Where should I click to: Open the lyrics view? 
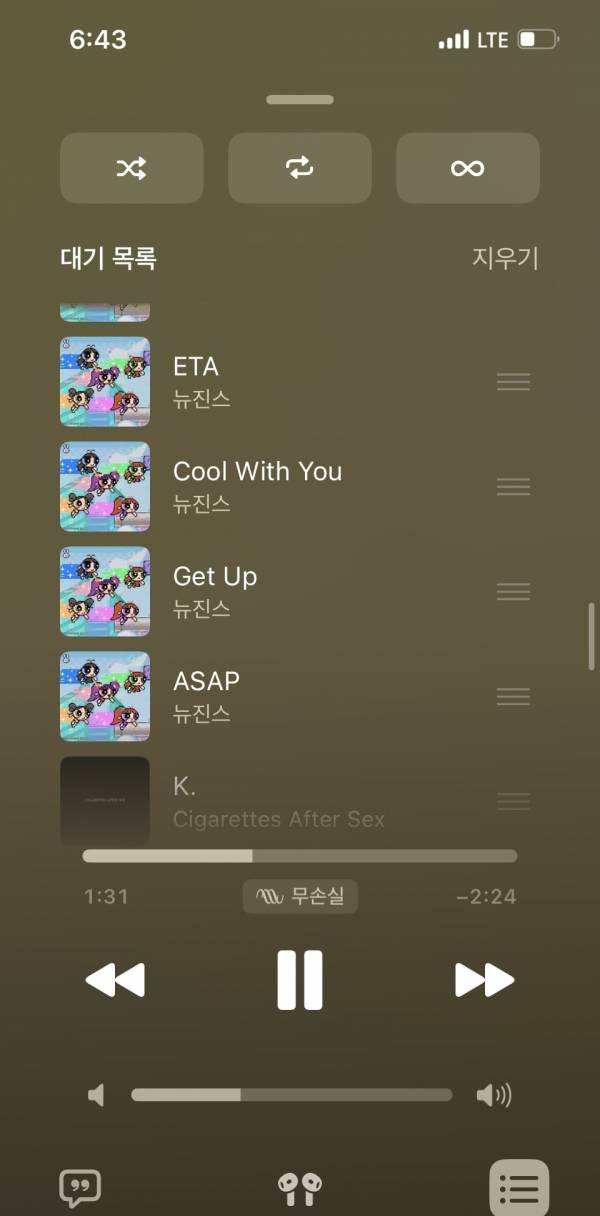80,1188
